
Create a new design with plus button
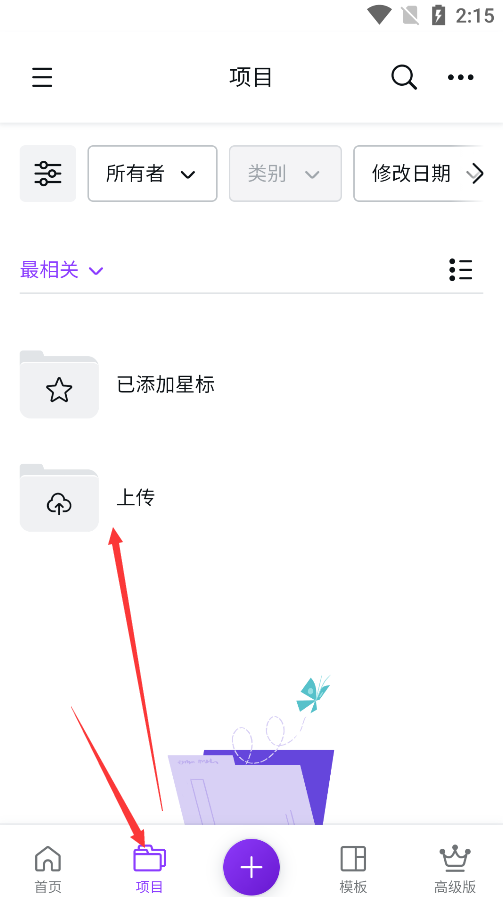(x=251, y=867)
